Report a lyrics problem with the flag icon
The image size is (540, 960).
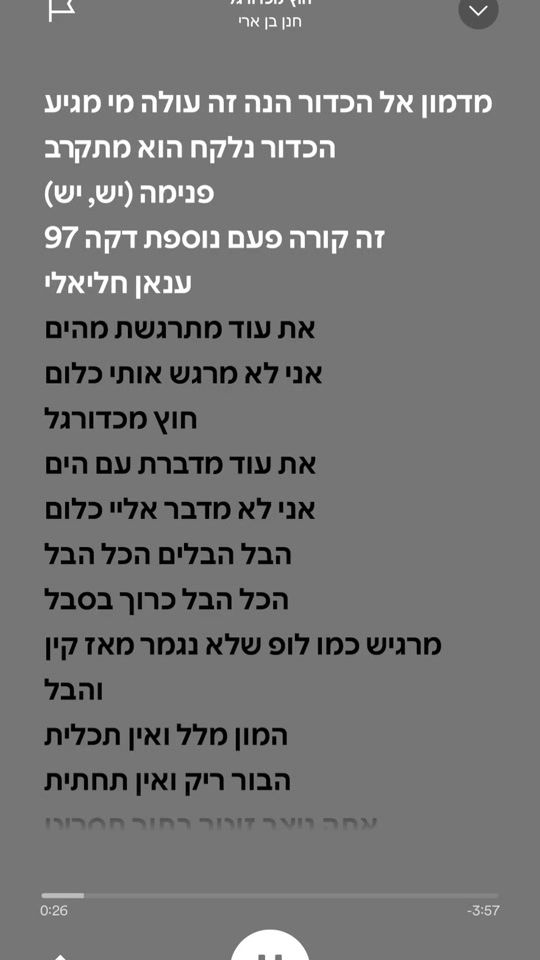coord(61,9)
